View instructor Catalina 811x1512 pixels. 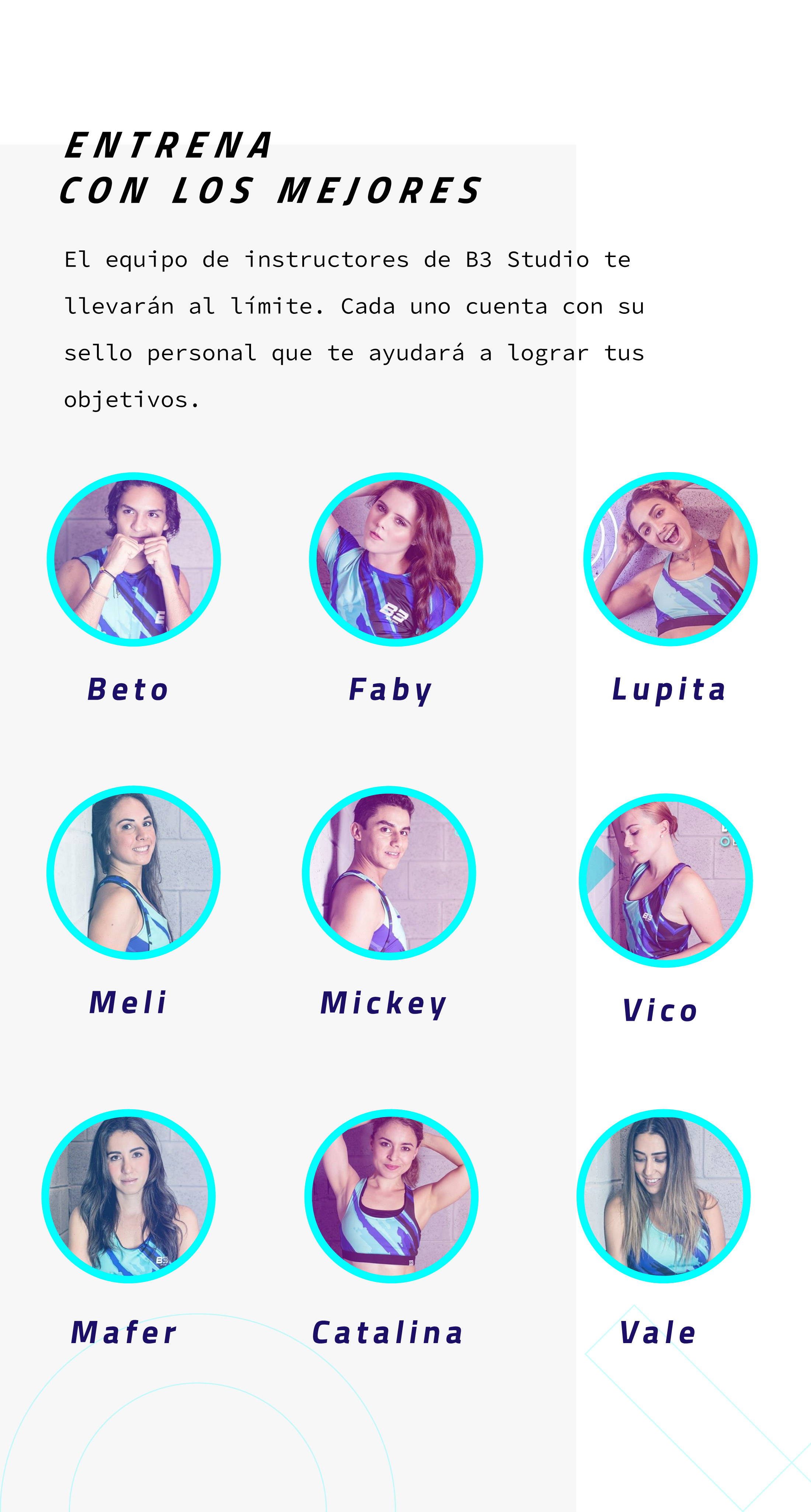tap(391, 1196)
